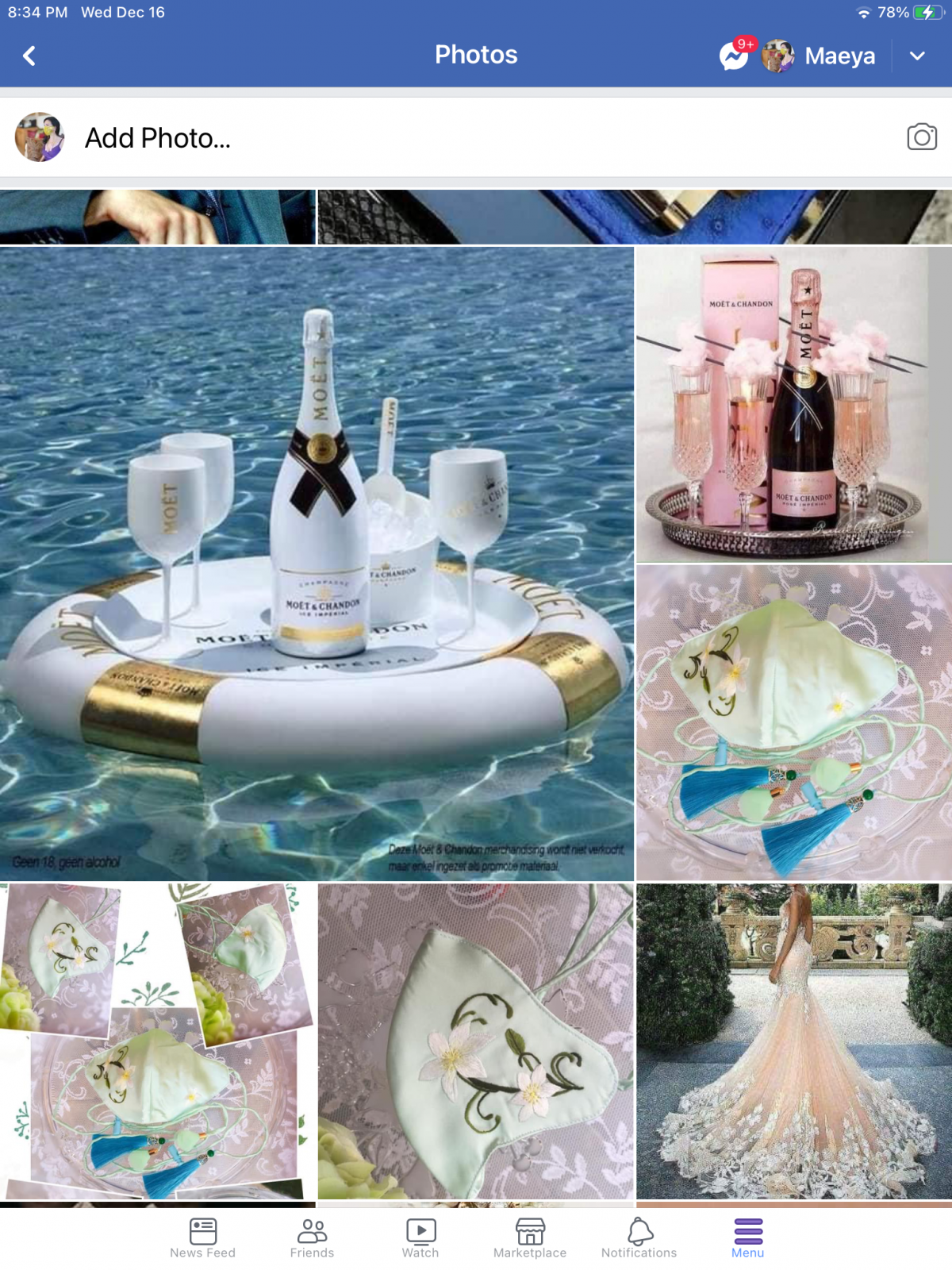View the pink Moët rosé bottle photo

793,404
